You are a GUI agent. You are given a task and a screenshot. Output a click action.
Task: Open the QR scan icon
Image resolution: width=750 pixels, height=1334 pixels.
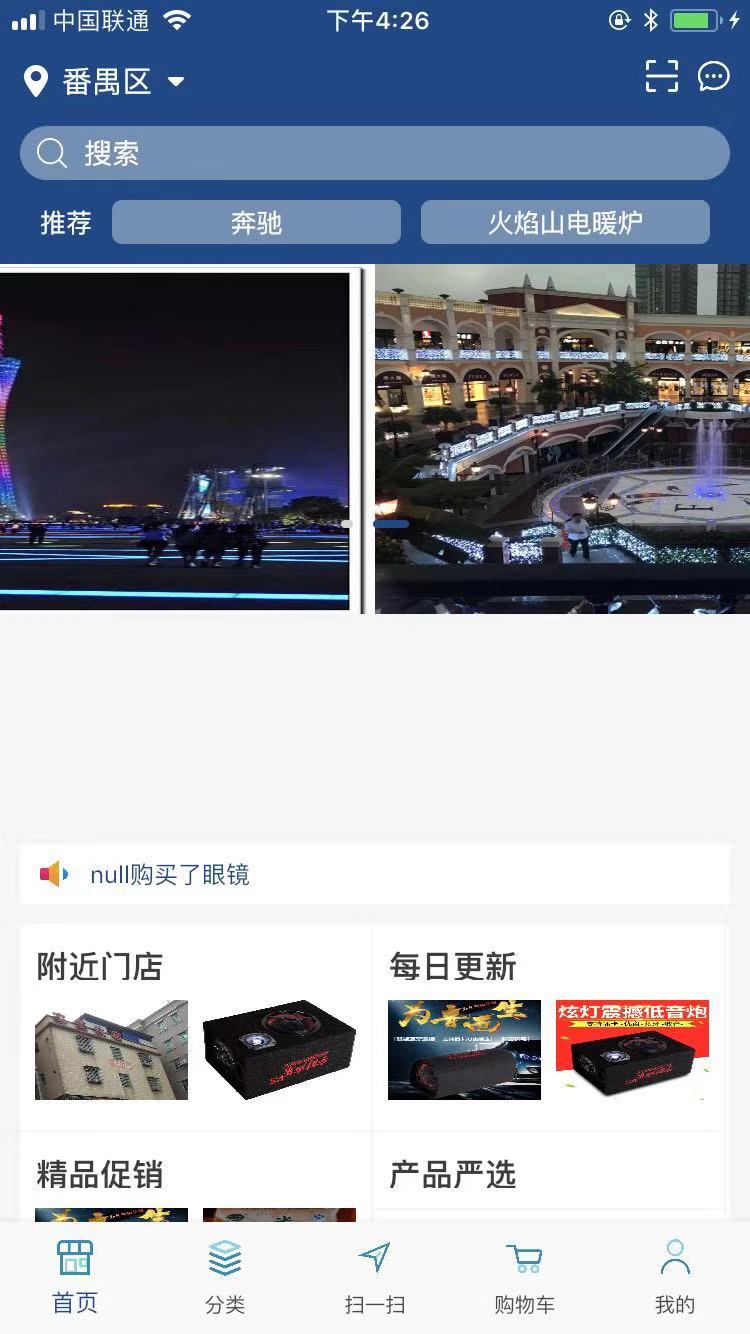click(x=661, y=77)
